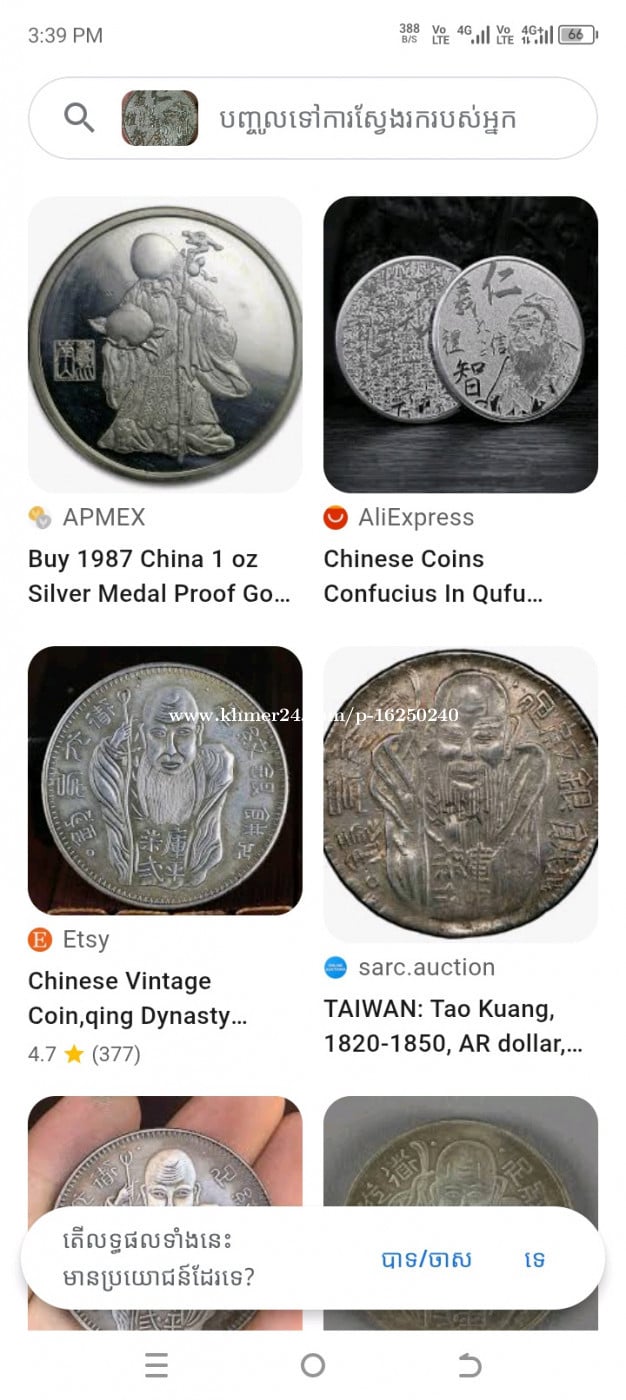Answer បាទ/ចាស to the feedback prompt
The height and width of the screenshot is (1400, 626).
pyautogui.click(x=427, y=1259)
